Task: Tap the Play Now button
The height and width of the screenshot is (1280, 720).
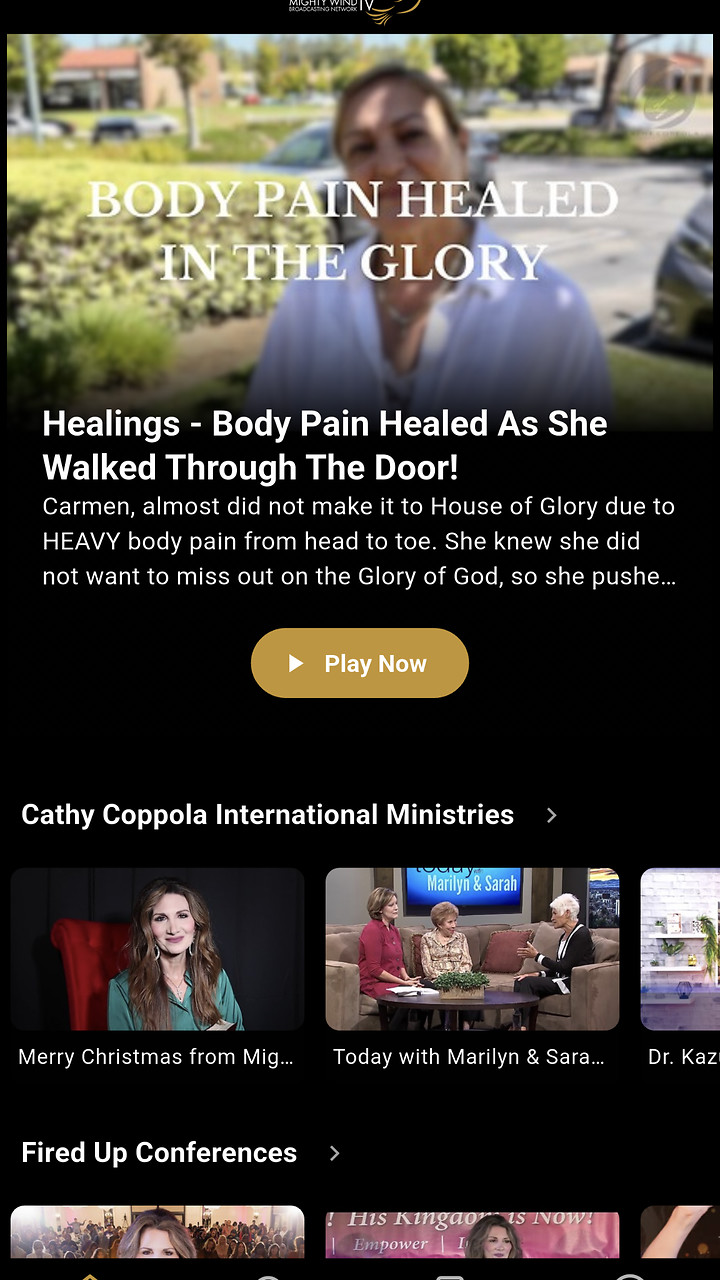Action: coord(359,663)
